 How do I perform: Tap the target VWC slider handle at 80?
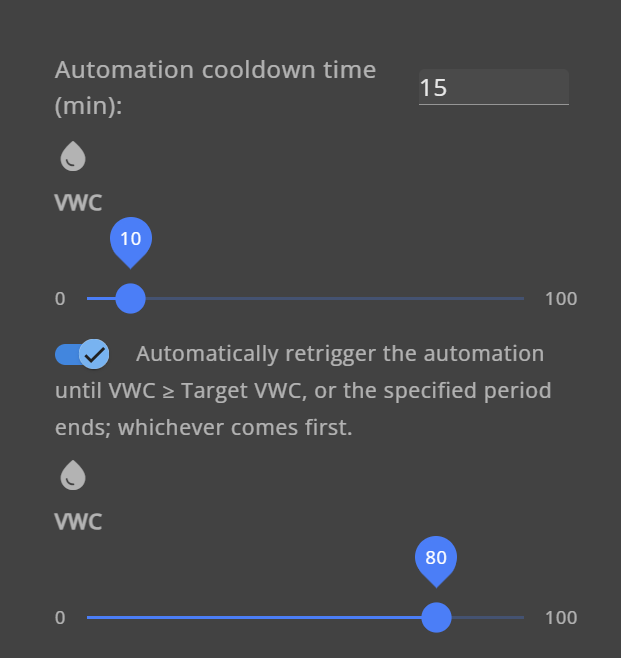[x=436, y=617]
